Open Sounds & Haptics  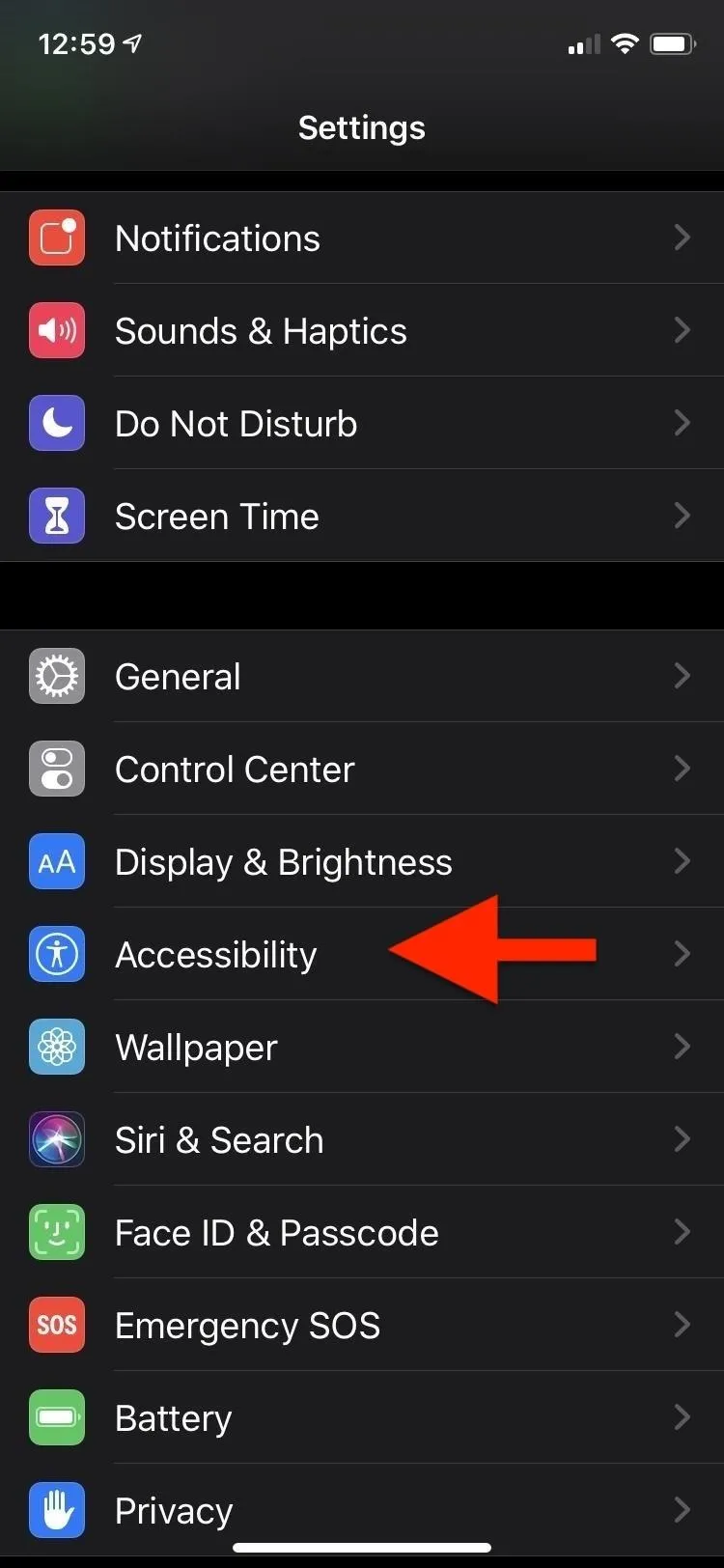(x=362, y=330)
